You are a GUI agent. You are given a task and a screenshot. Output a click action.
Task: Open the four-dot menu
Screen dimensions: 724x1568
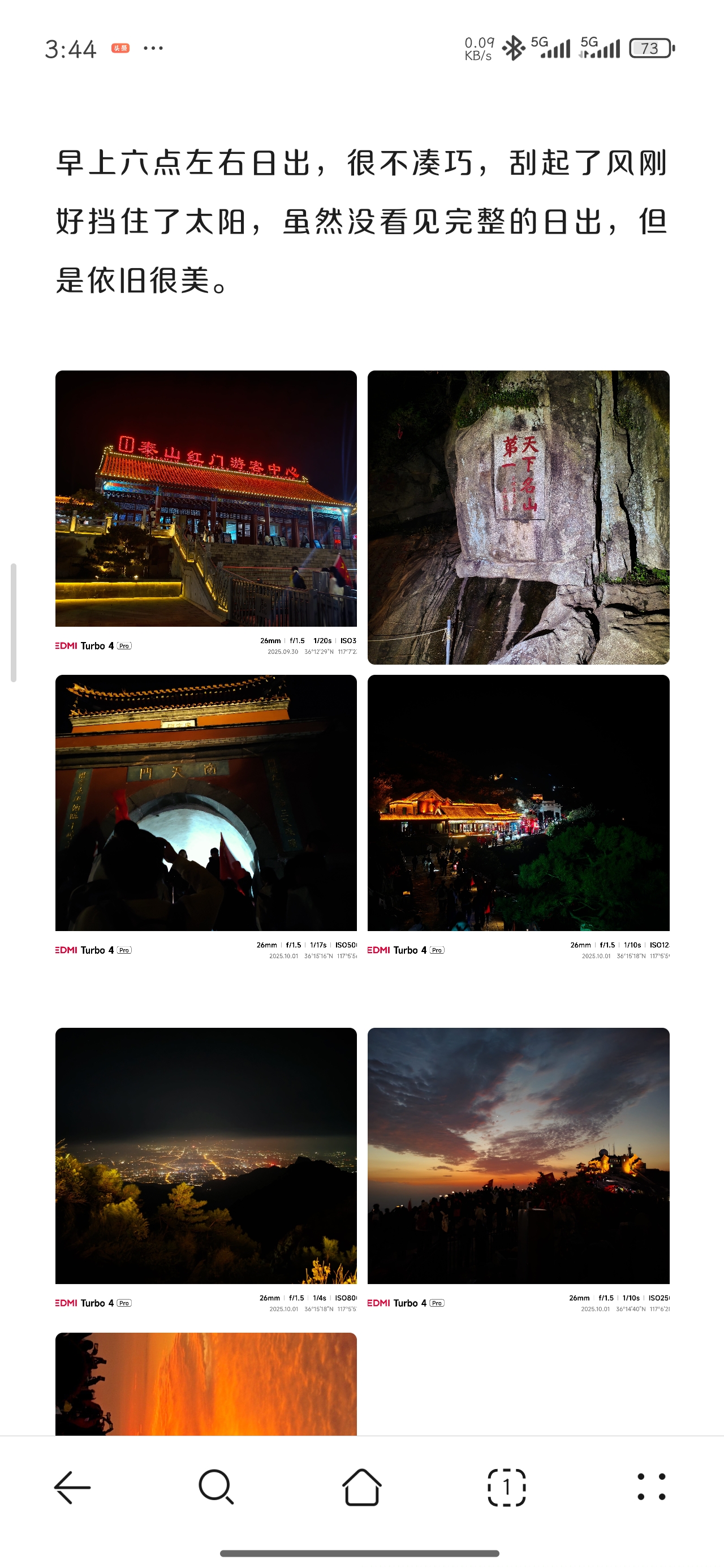coord(651,1487)
